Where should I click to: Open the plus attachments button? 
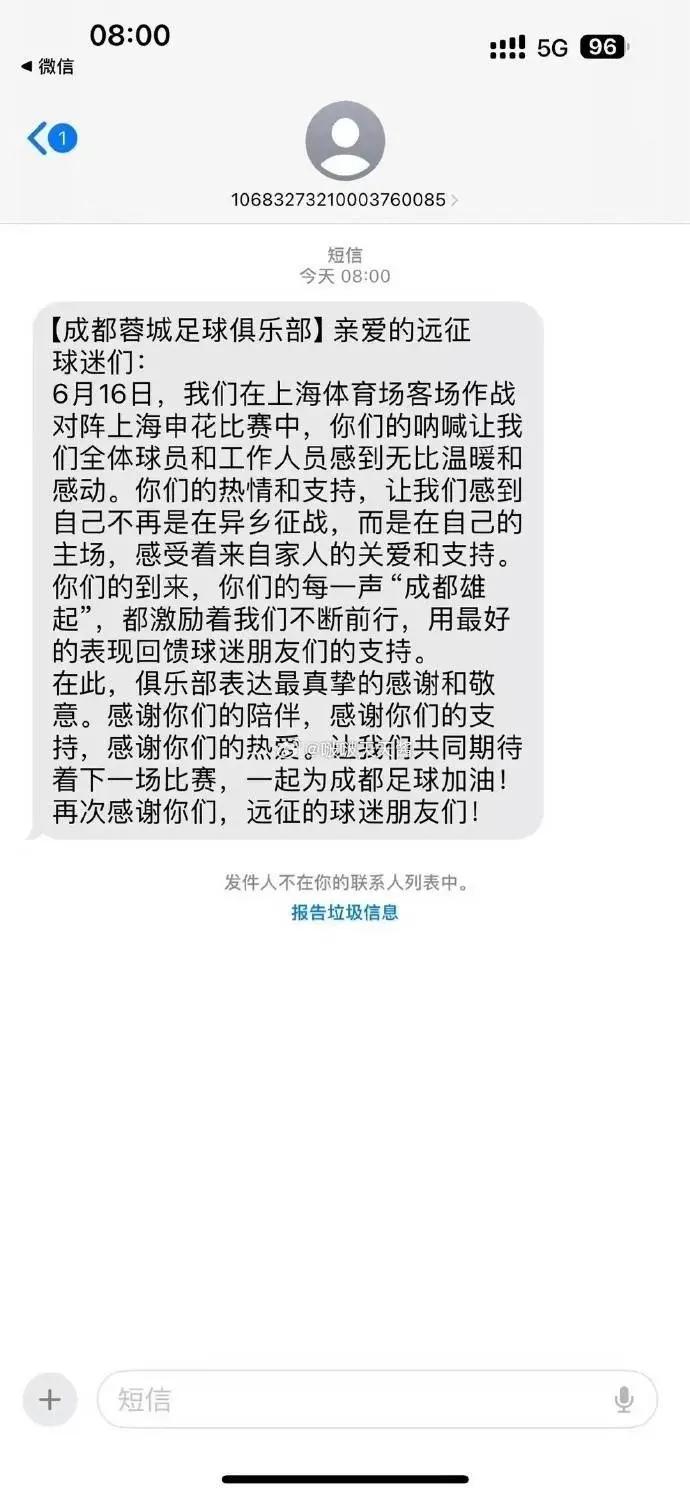click(50, 1399)
